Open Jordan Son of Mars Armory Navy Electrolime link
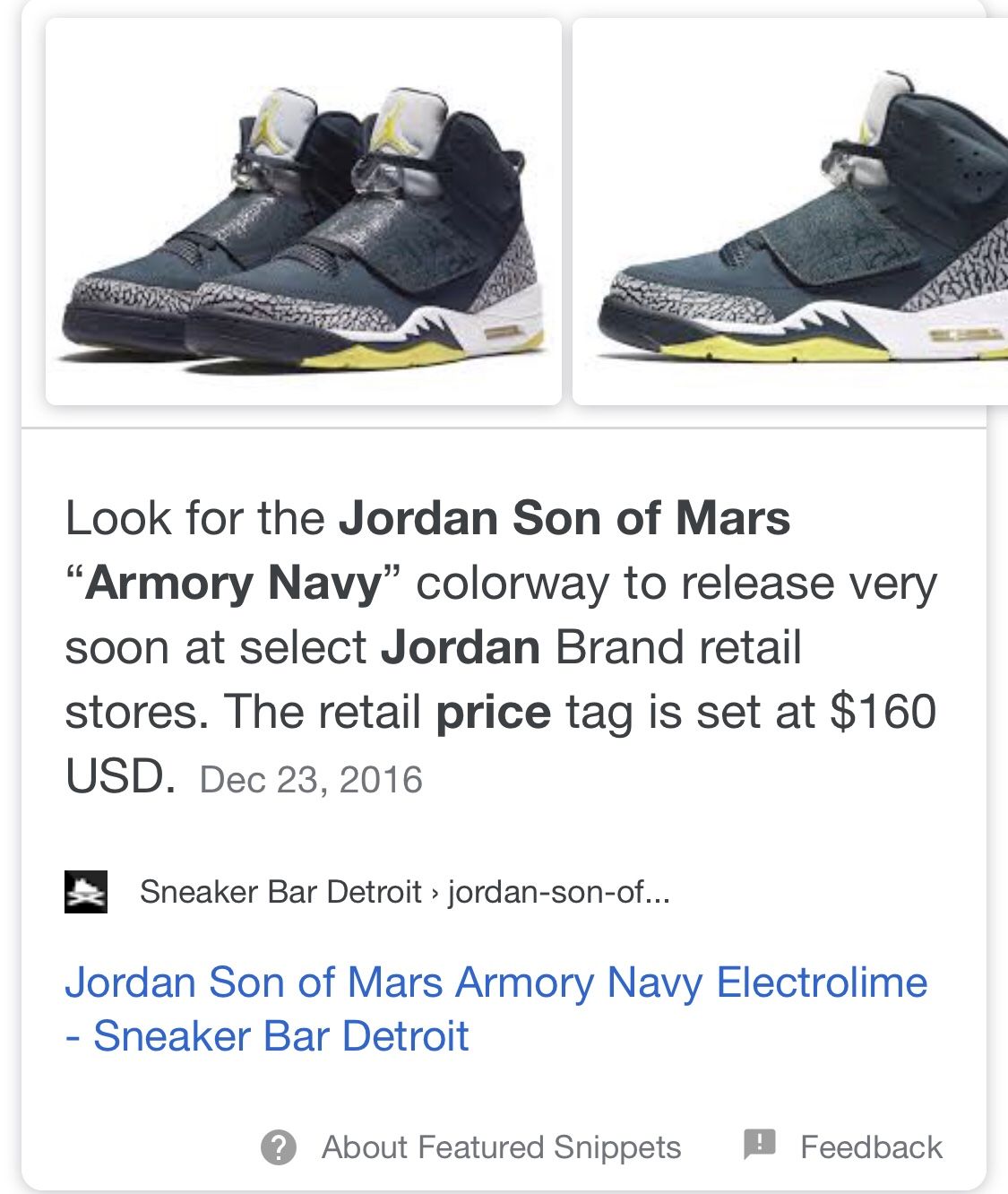The width and height of the screenshot is (1008, 1194). 495,1008
